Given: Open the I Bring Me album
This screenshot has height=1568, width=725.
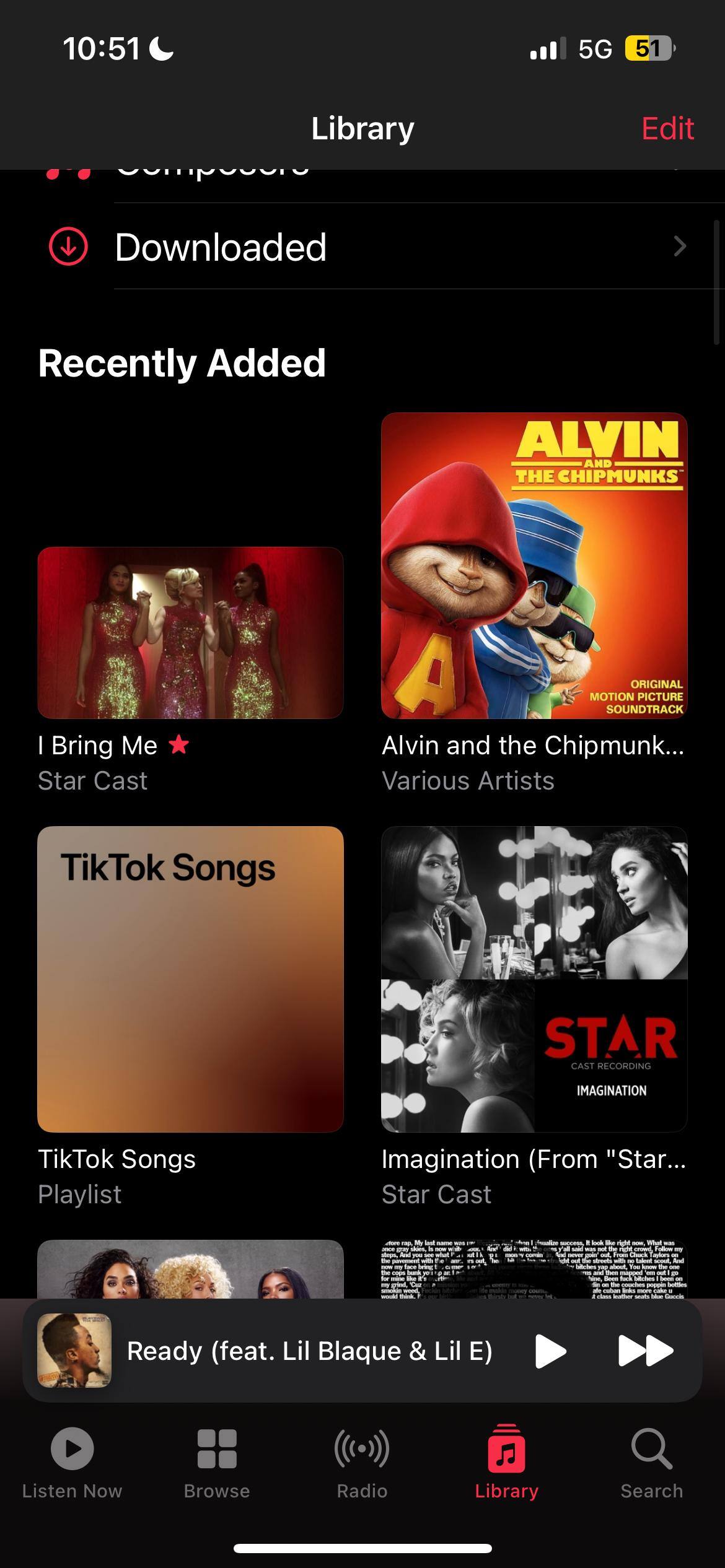Looking at the screenshot, I should tap(190, 632).
